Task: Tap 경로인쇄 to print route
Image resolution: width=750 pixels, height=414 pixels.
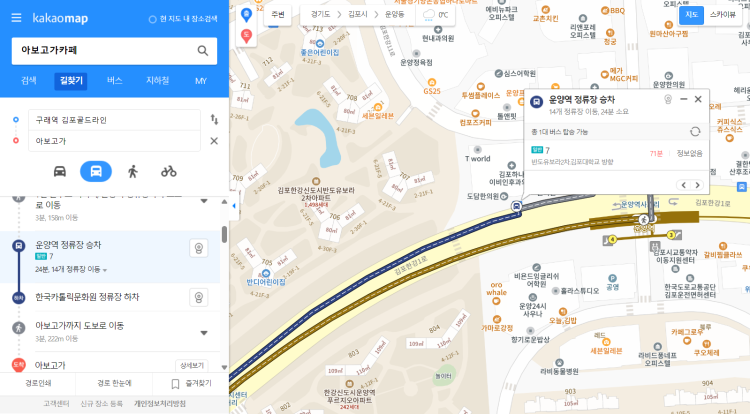Action: (38, 383)
